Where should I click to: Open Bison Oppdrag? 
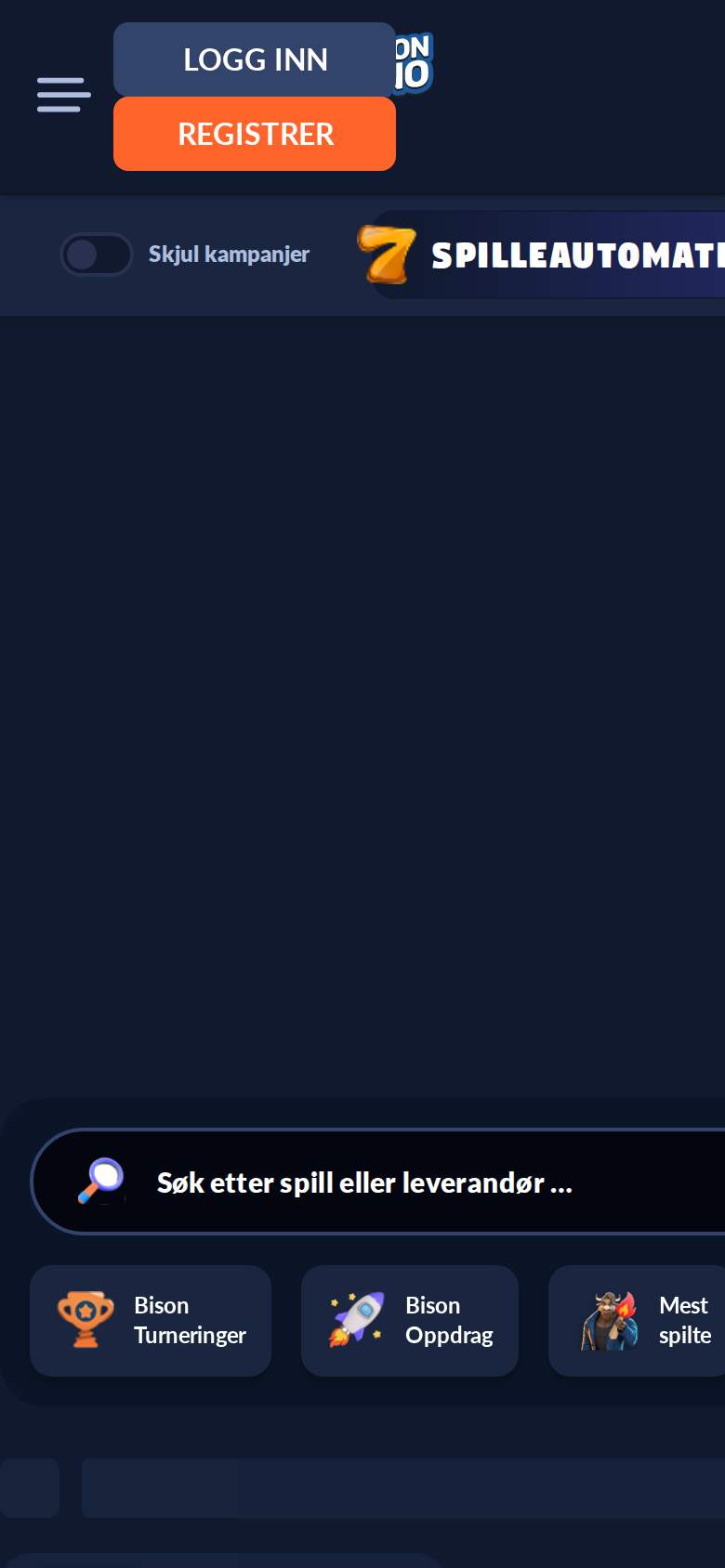coord(410,1321)
